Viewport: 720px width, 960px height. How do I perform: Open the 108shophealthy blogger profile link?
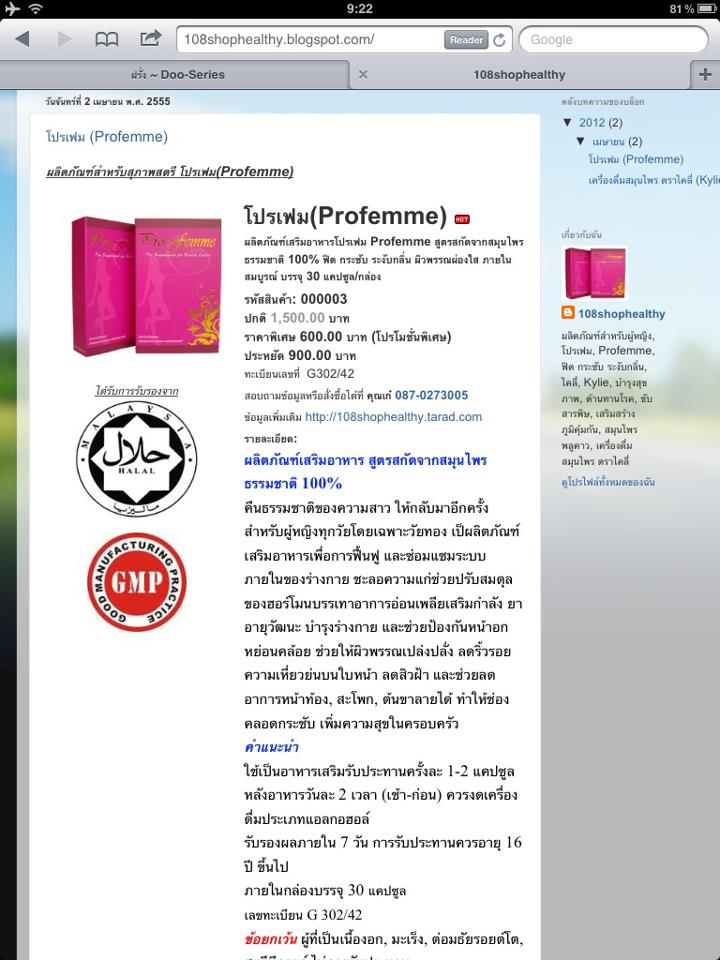[620, 314]
